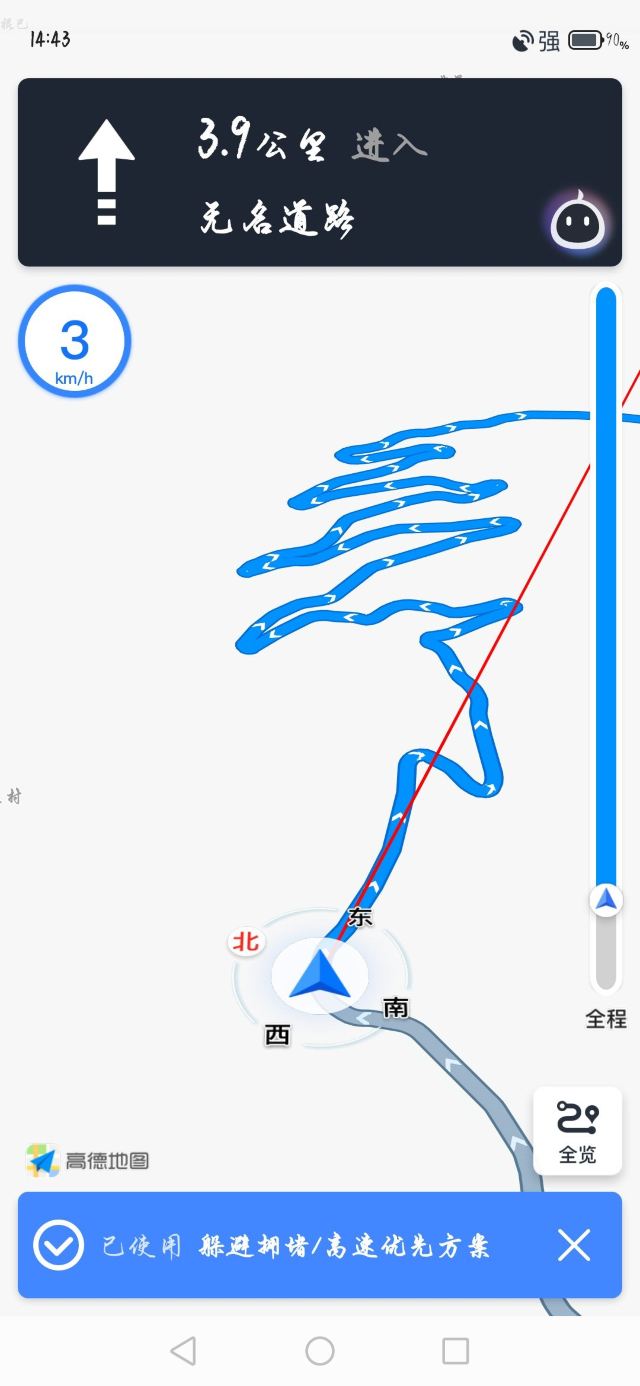
Task: Tap the blue vehicle position arrow
Action: (x=320, y=975)
